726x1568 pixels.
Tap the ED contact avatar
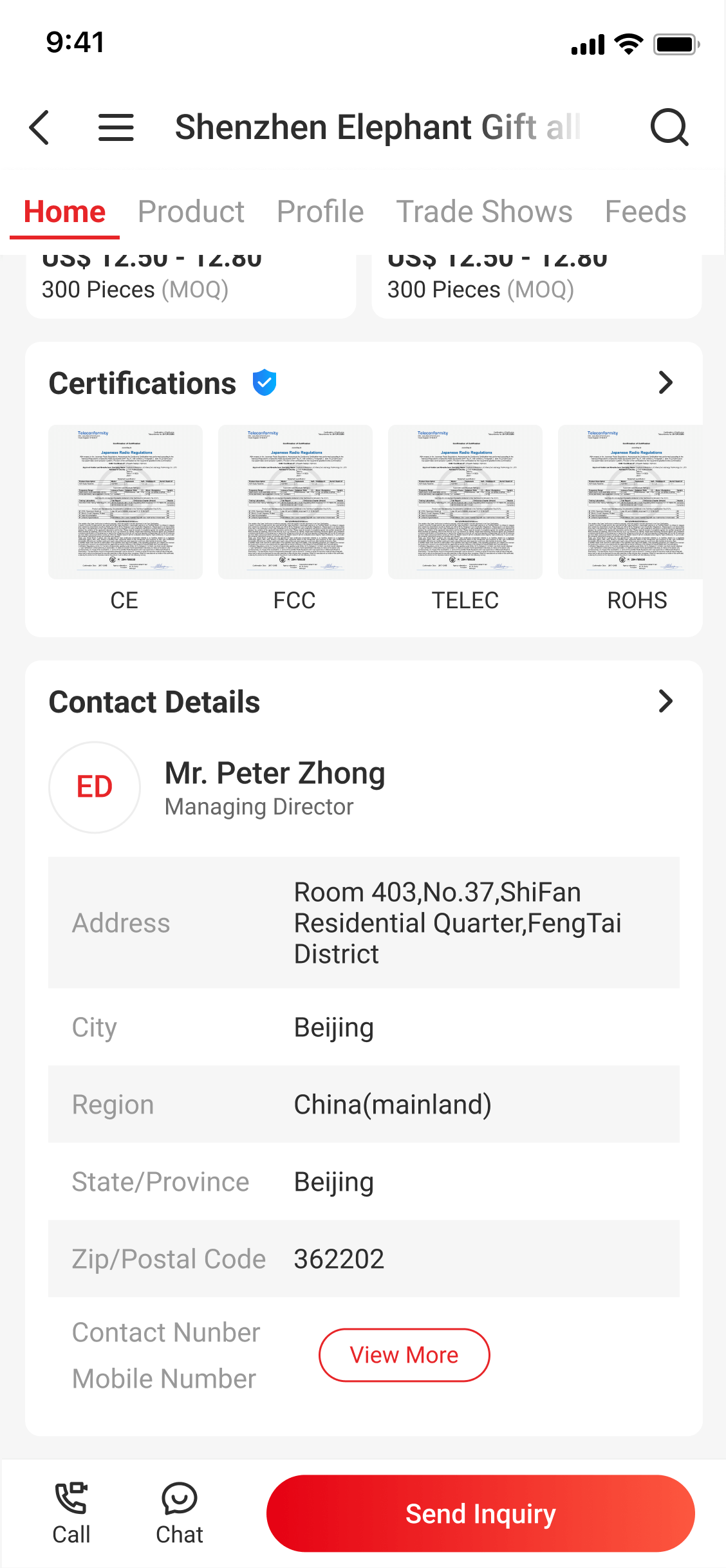tap(94, 787)
